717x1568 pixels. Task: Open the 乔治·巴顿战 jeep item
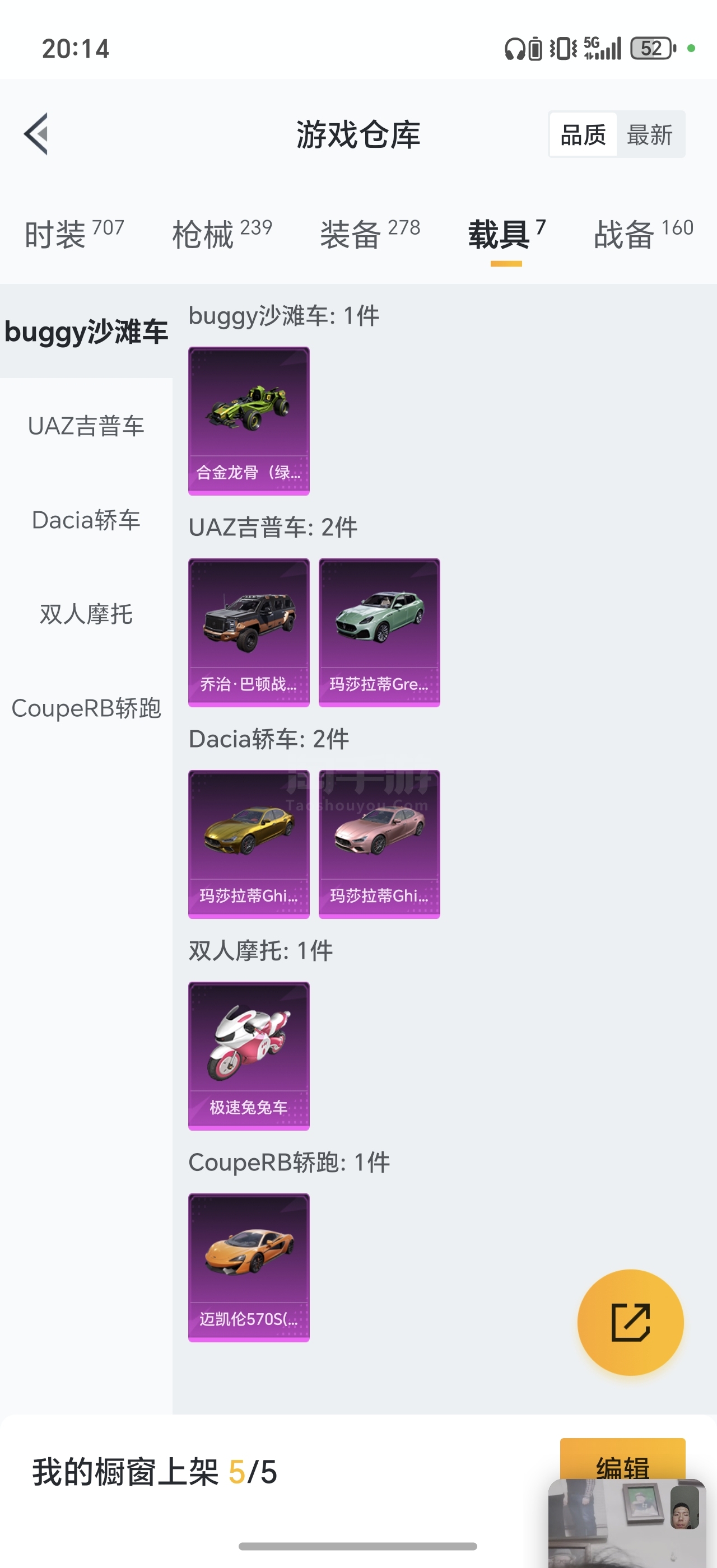(249, 632)
